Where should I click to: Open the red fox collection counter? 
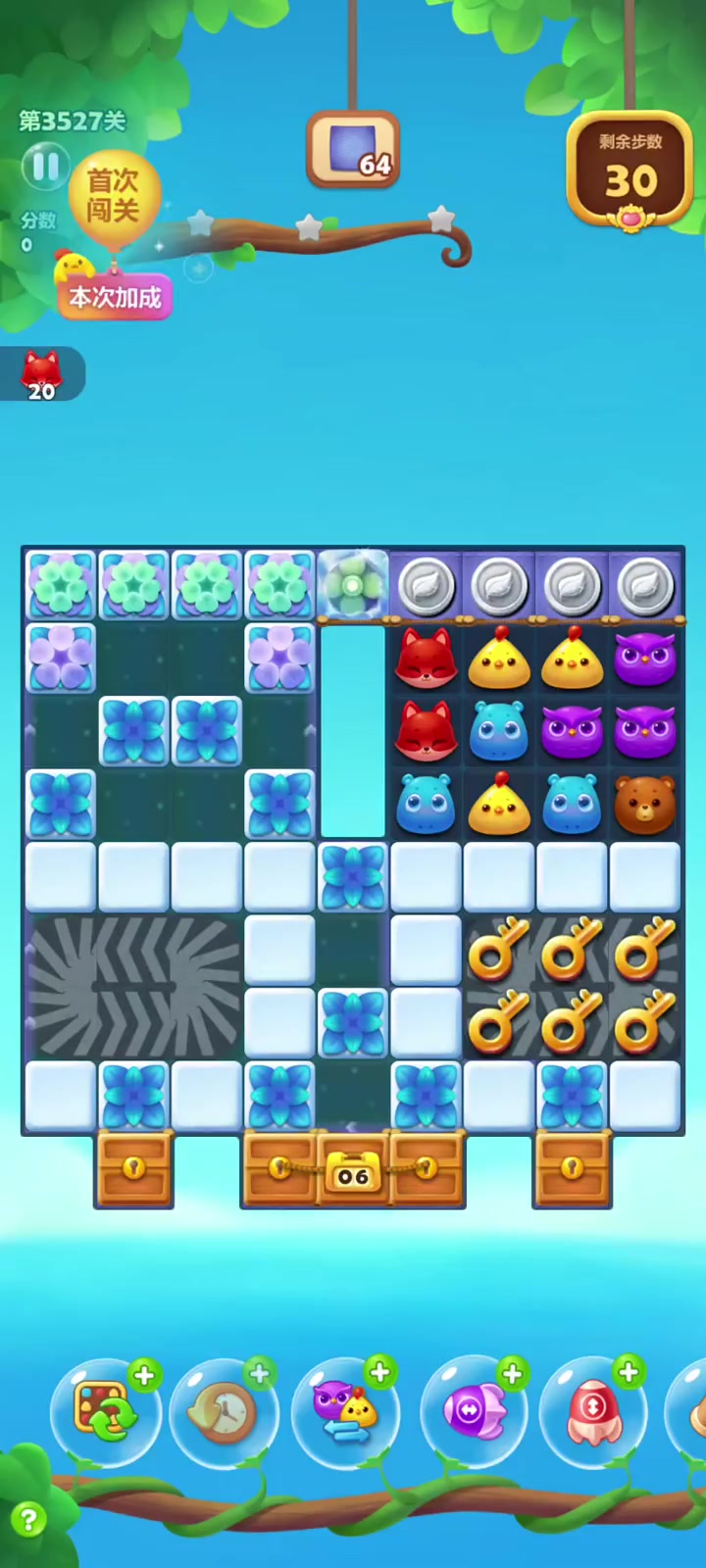pos(41,375)
